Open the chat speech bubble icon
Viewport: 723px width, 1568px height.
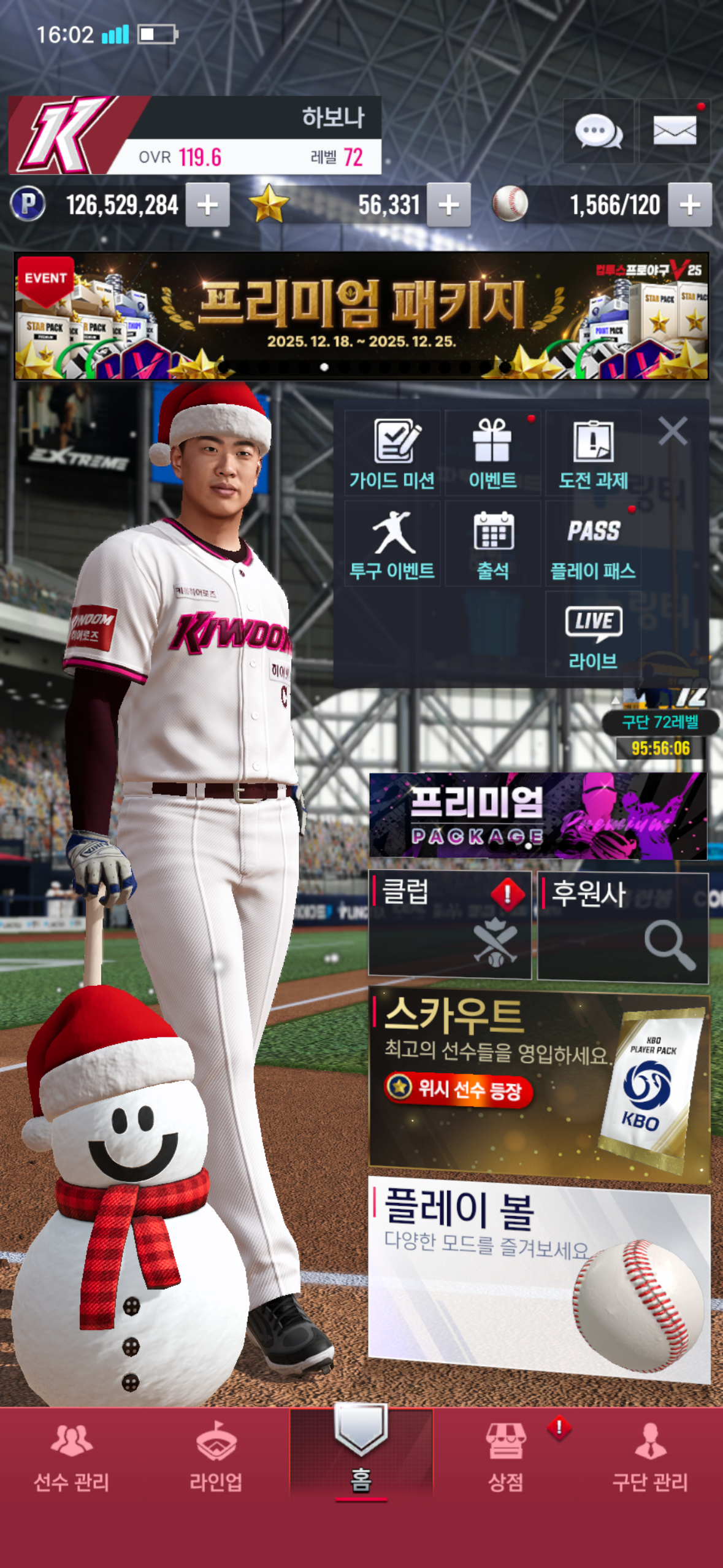[x=598, y=131]
